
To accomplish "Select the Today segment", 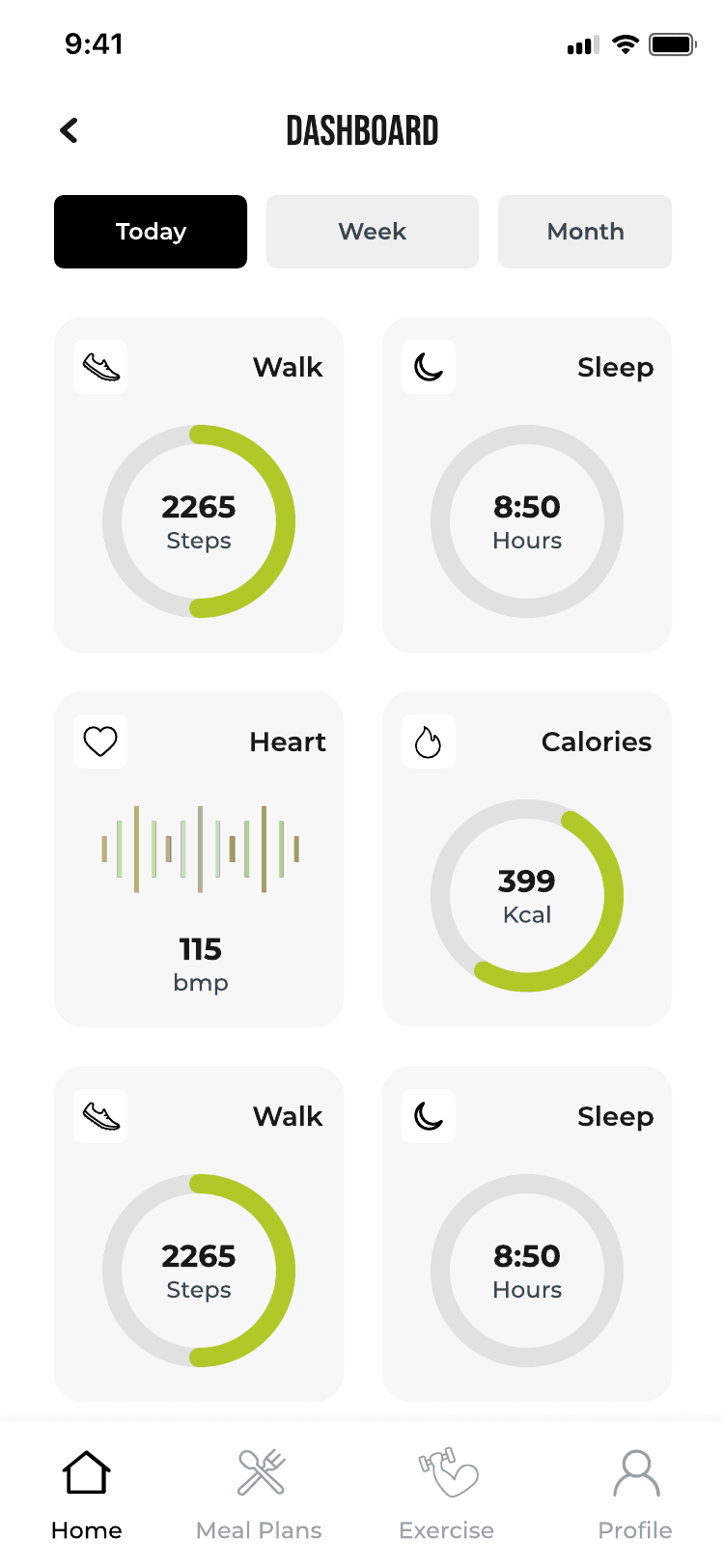I will (x=151, y=232).
